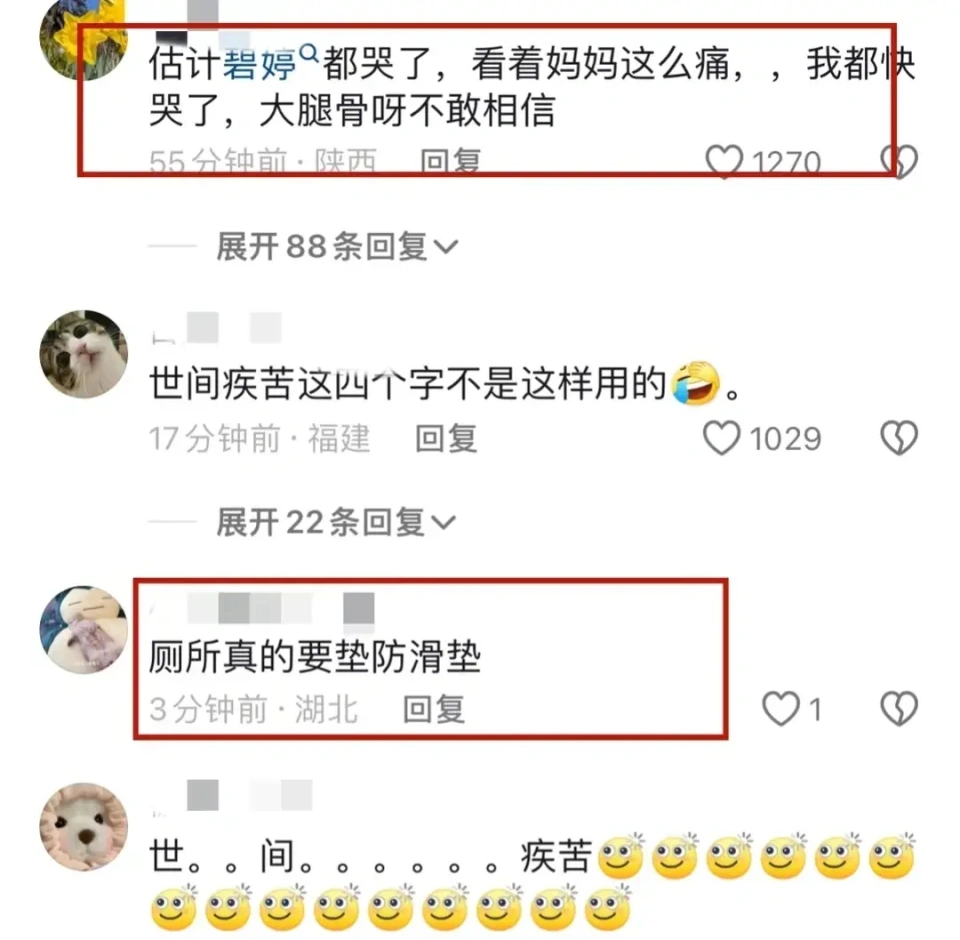The image size is (960, 940).
Task: Like the comment with 1029 likes
Action: pos(722,438)
